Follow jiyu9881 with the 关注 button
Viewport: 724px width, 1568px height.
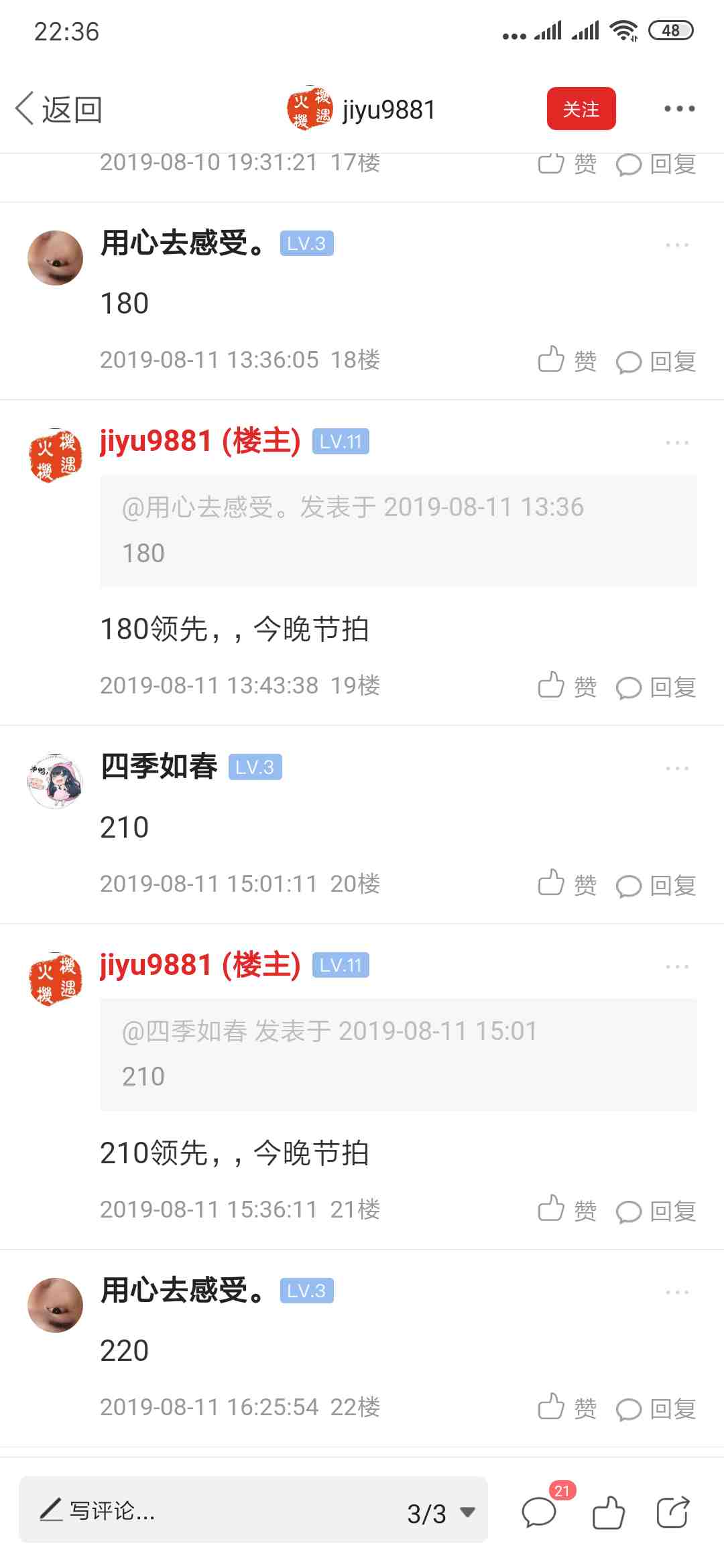(x=581, y=109)
